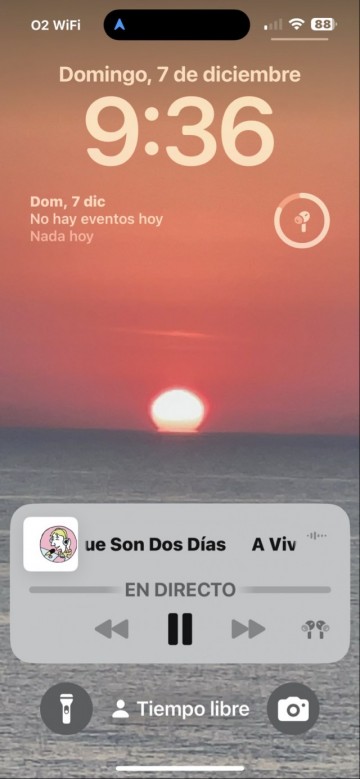Tap the rewind button in media player
The width and height of the screenshot is (360, 779).
point(112,629)
